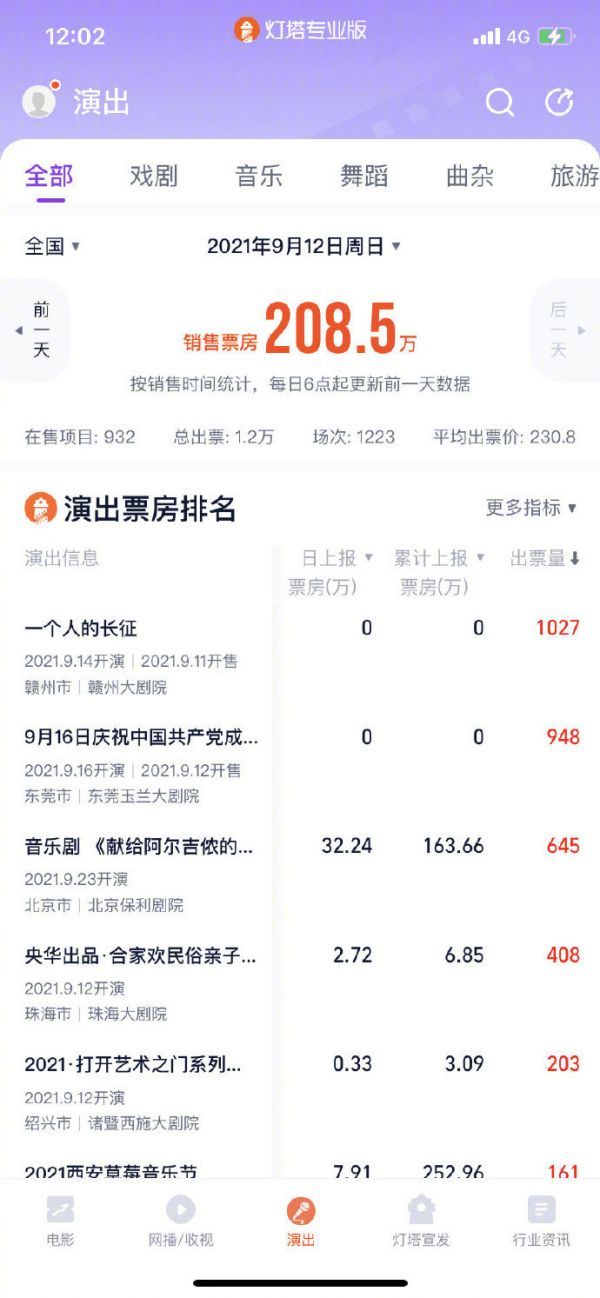Screen dimensions: 600x1298
Task: Open the 全国 region dropdown
Action: (52, 246)
